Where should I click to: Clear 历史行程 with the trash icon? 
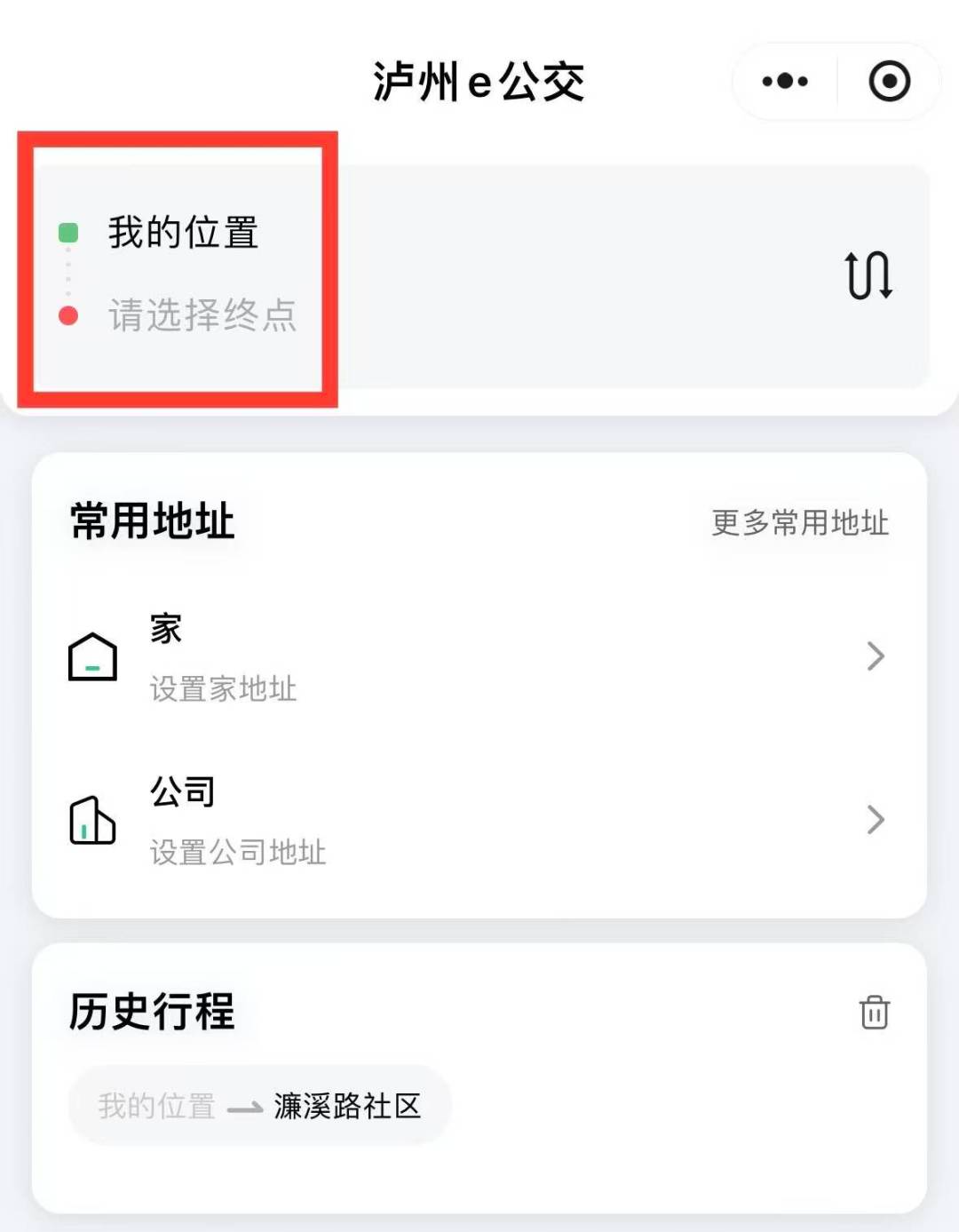pos(874,1012)
